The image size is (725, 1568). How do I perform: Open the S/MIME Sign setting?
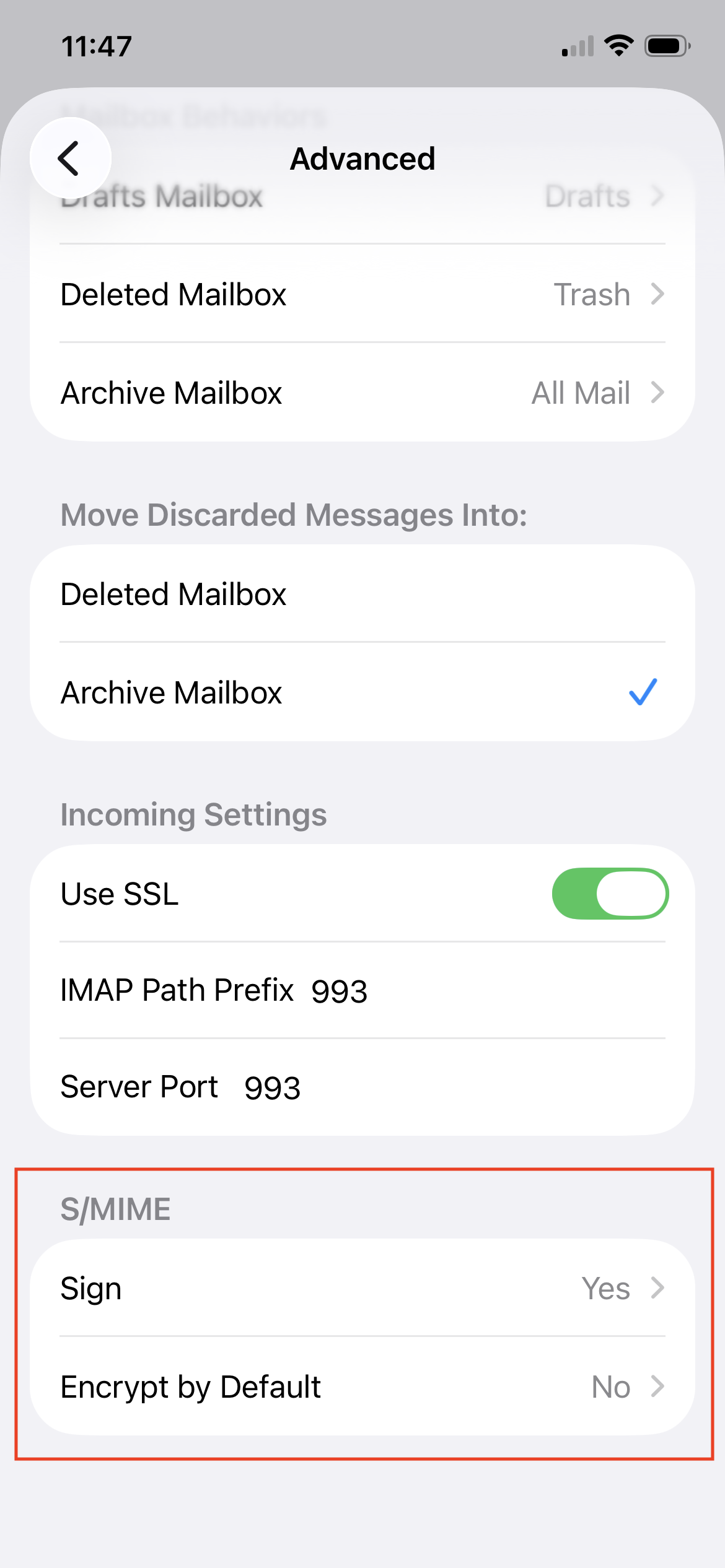click(x=362, y=1288)
